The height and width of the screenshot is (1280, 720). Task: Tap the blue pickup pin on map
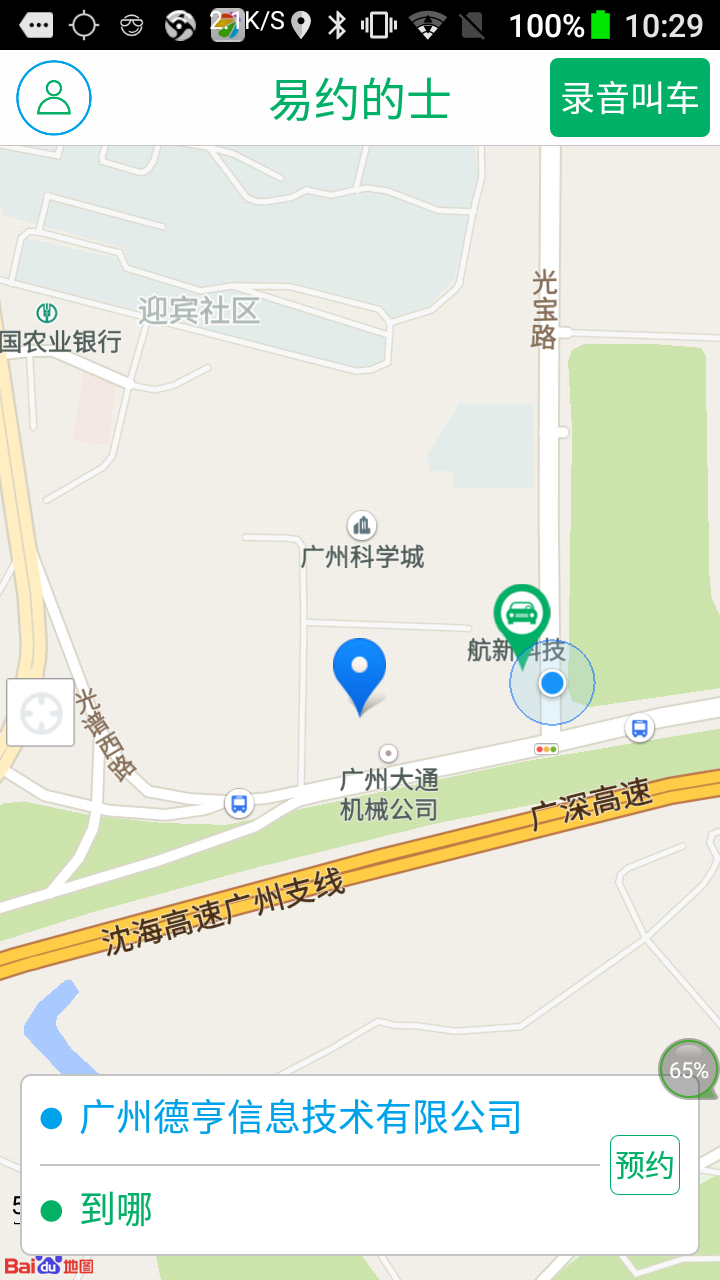[359, 671]
